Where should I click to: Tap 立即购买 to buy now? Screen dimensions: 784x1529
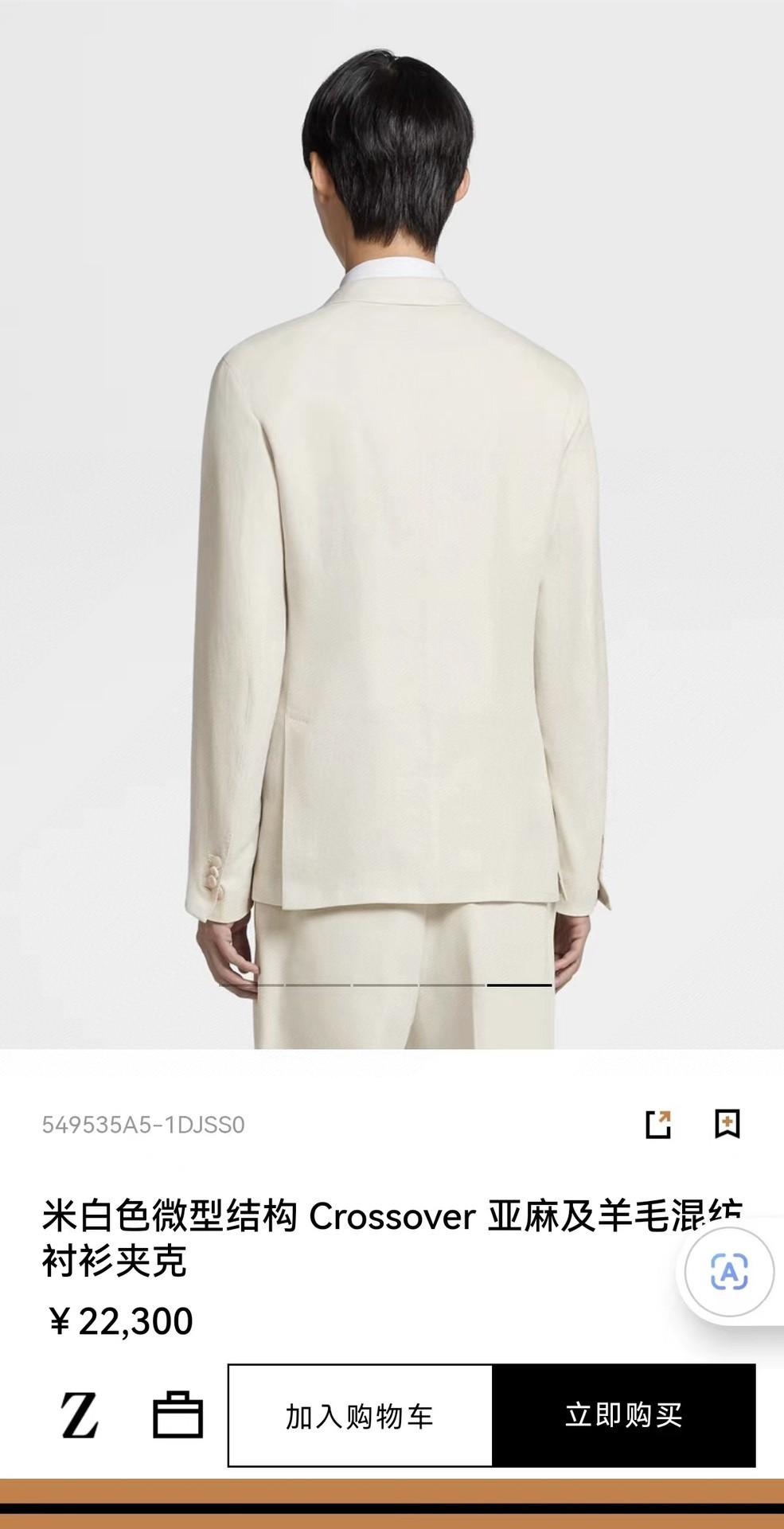coord(623,1416)
